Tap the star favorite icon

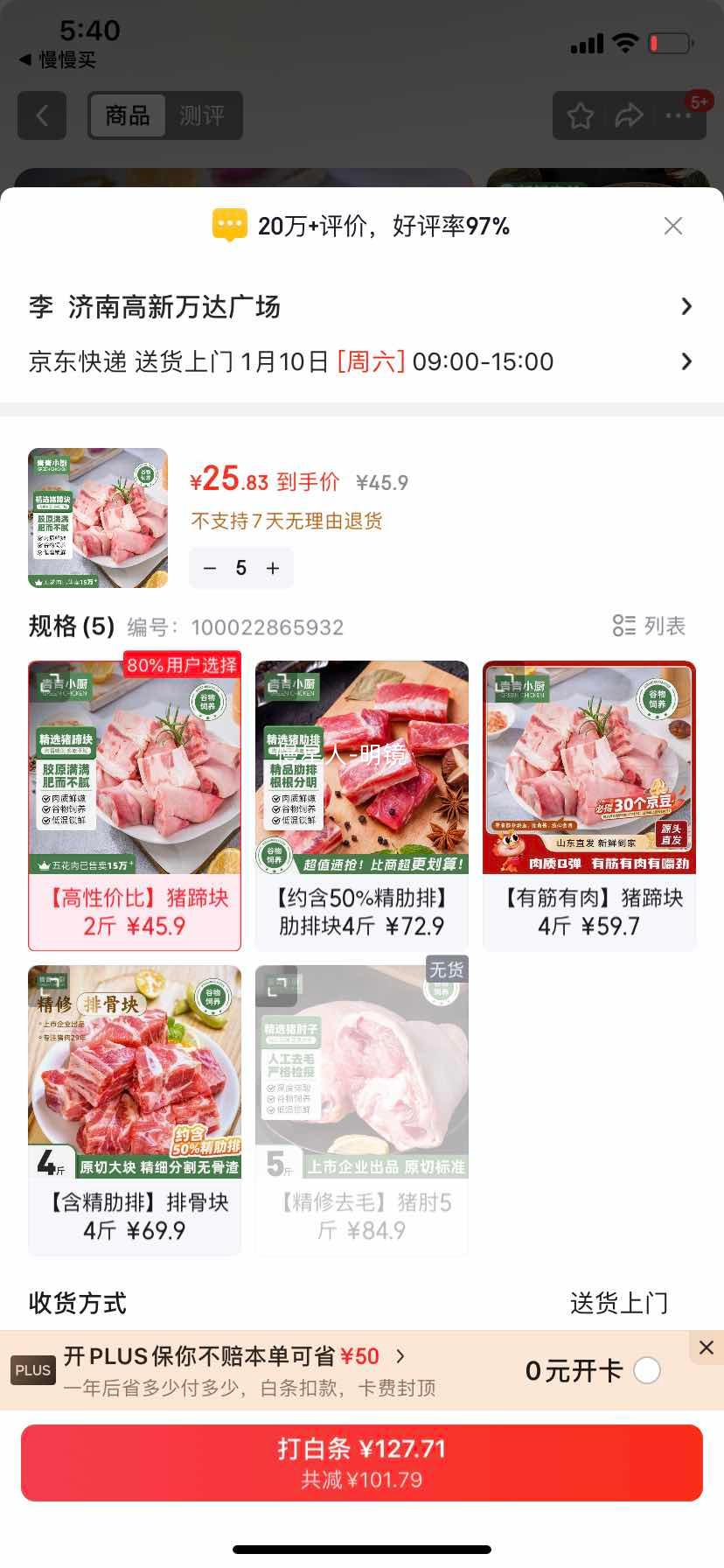[579, 115]
